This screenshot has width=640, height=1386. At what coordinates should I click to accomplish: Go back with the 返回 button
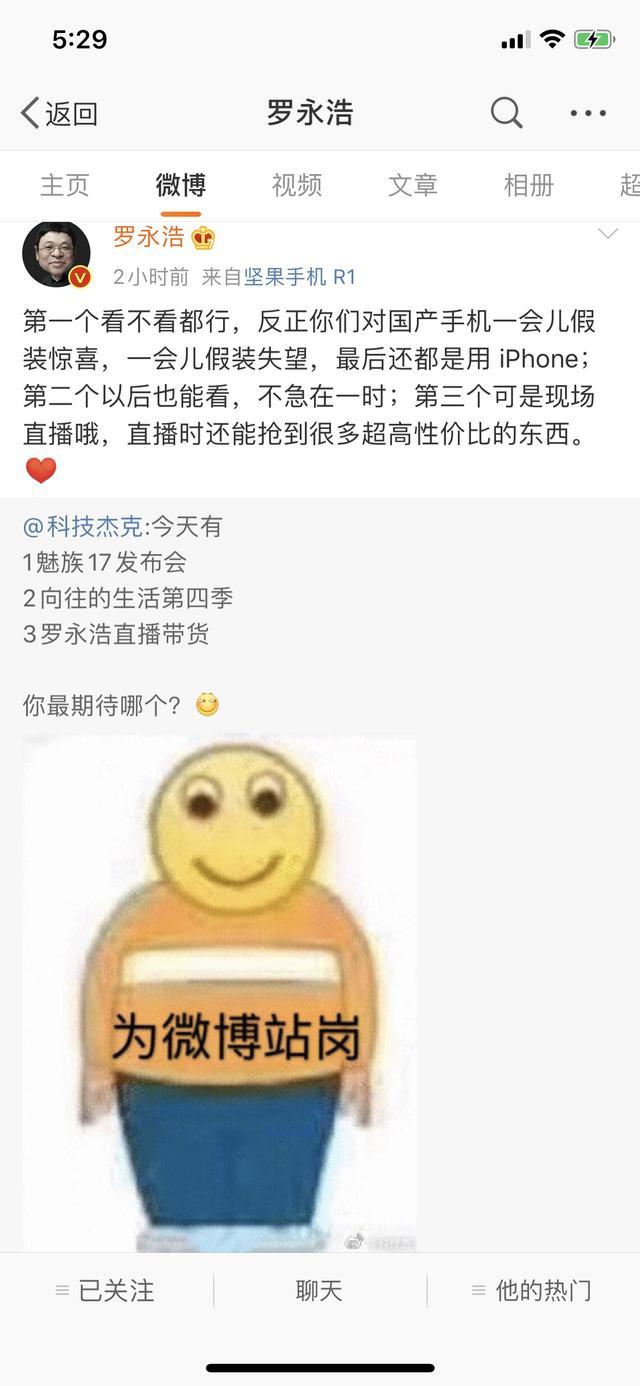pyautogui.click(x=59, y=113)
